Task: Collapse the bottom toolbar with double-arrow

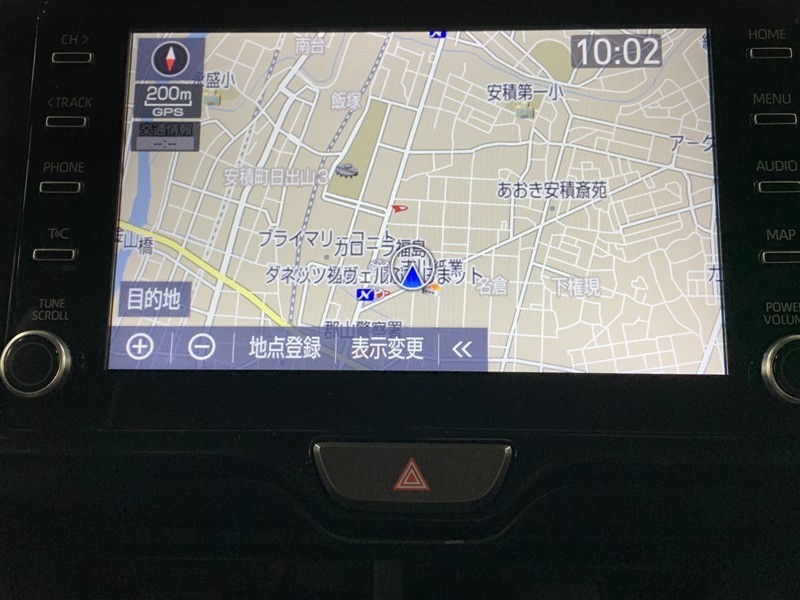Action: point(461,349)
